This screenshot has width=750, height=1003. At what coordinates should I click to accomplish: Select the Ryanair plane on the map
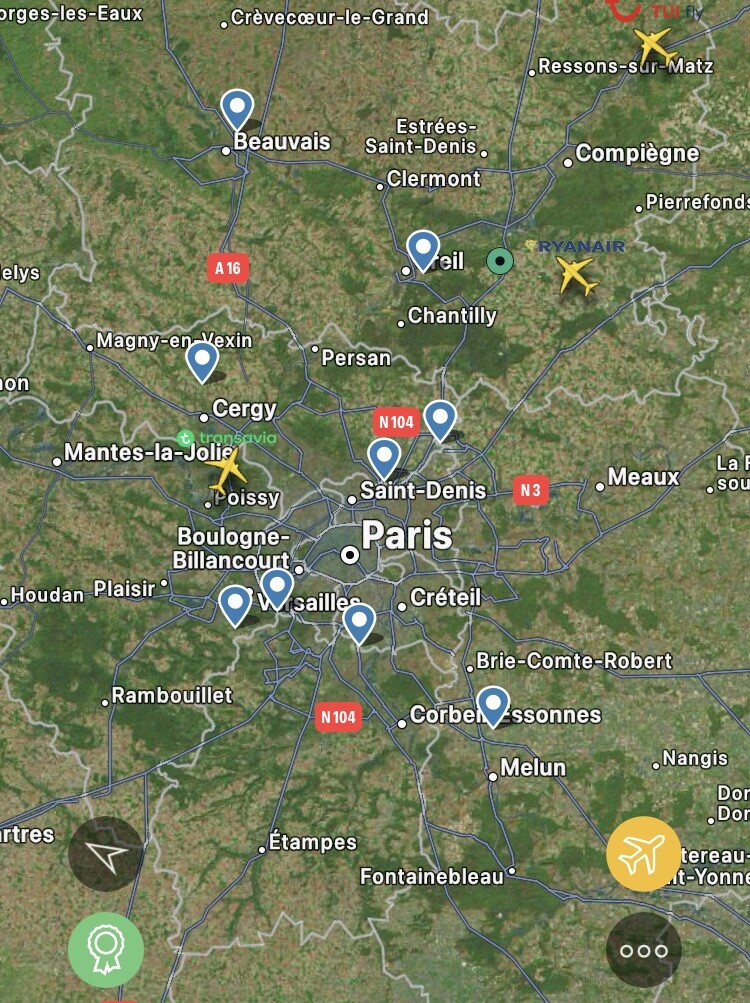coord(577,274)
